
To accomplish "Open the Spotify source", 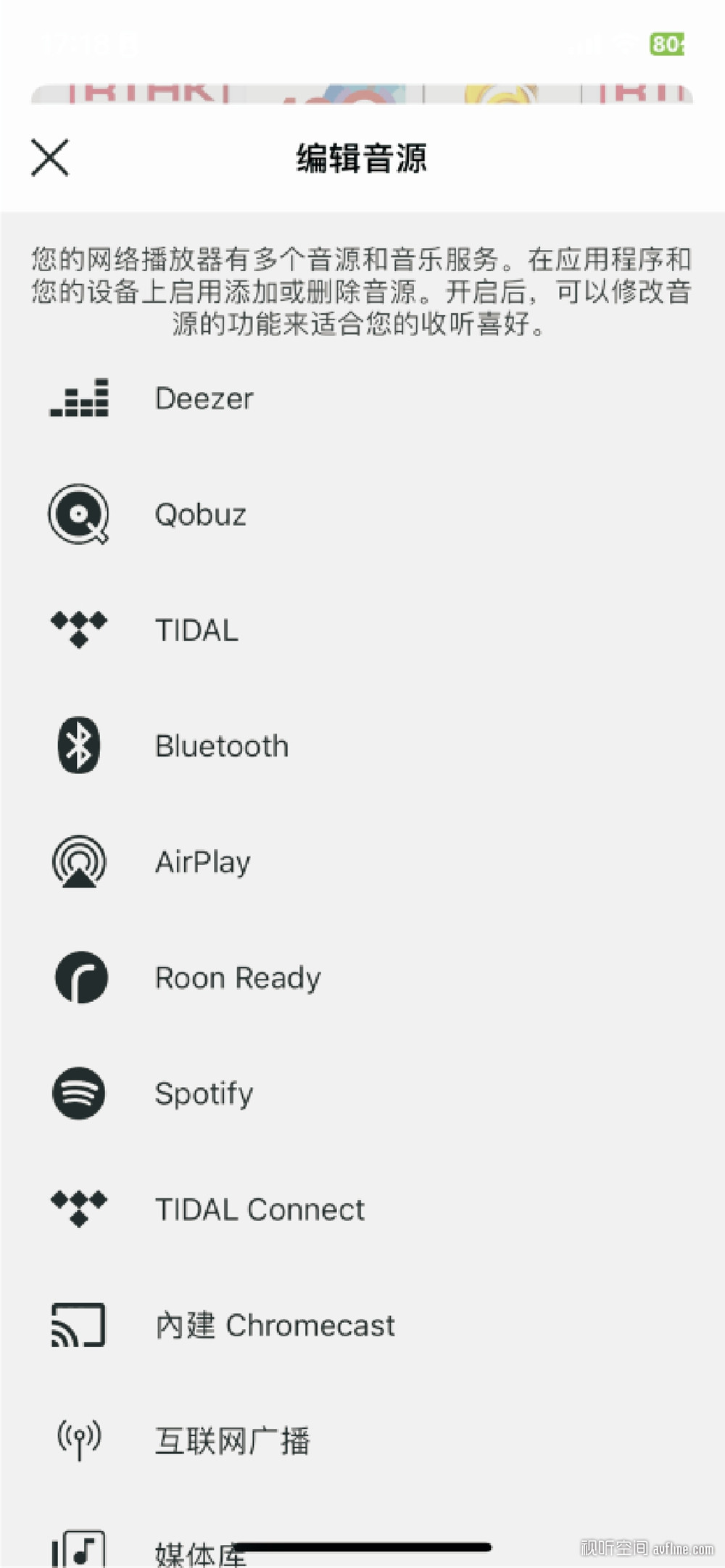I will click(362, 1093).
